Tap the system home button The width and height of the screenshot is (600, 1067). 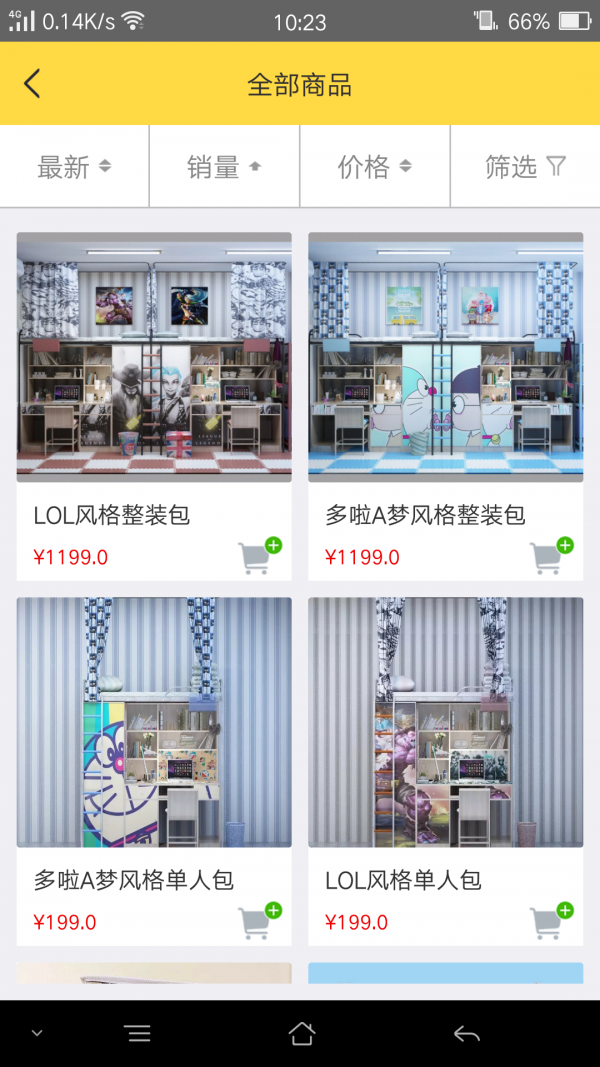[301, 1033]
